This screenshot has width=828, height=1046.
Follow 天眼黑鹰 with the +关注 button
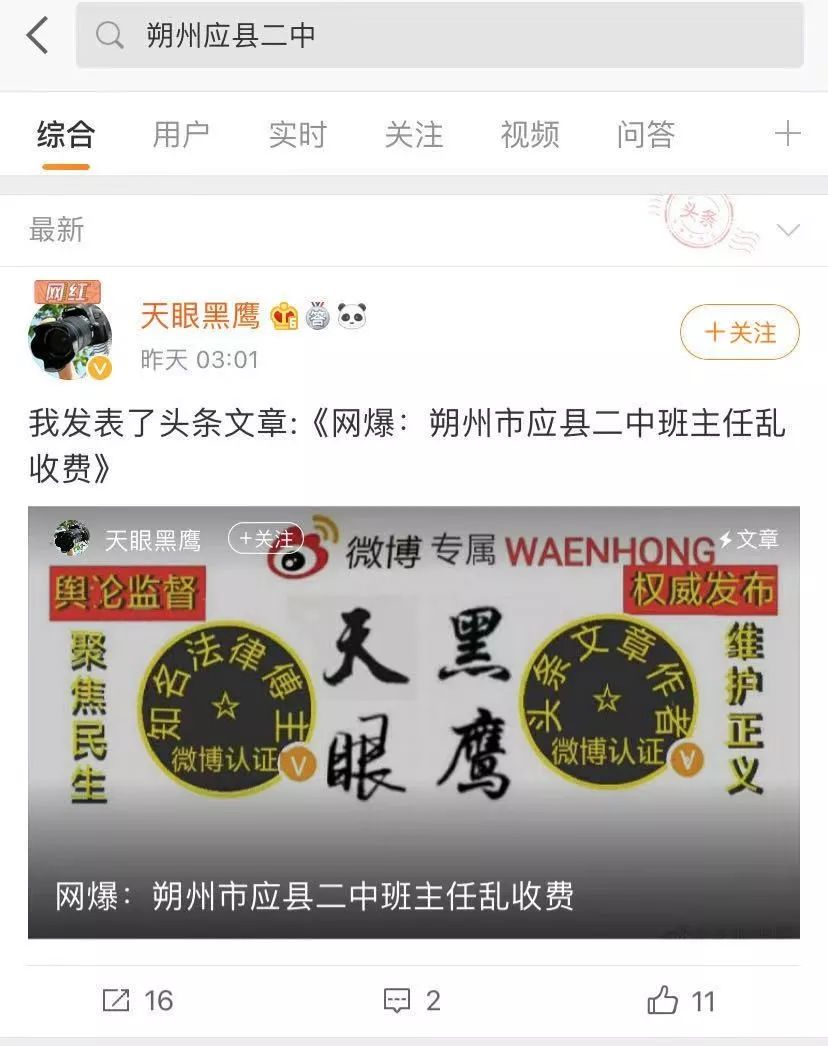740,332
